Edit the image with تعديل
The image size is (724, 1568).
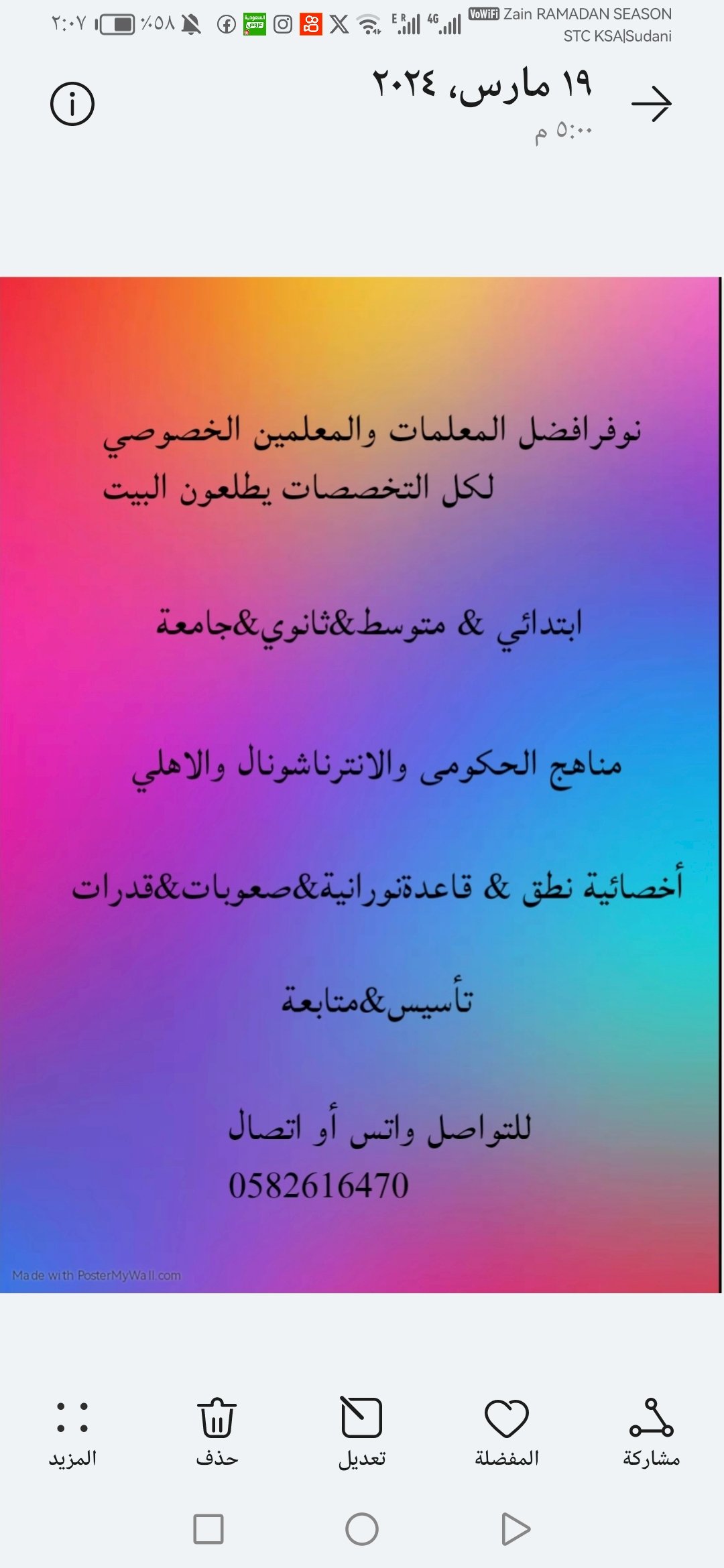[362, 1430]
